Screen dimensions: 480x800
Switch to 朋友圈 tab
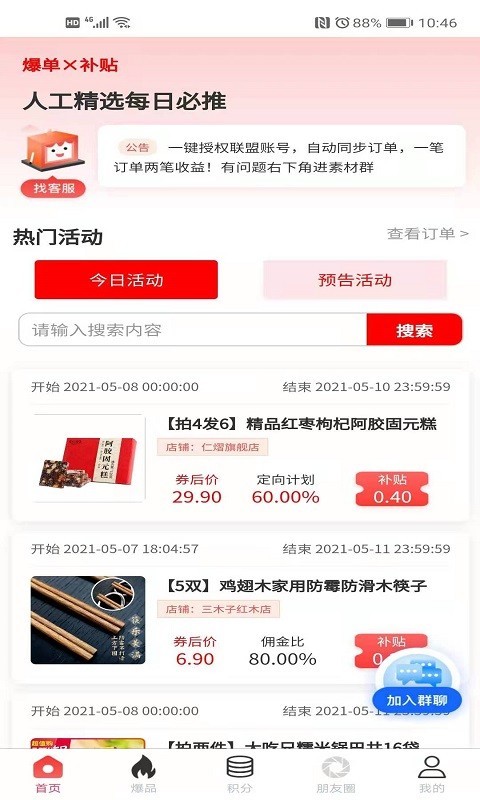[x=336, y=774]
